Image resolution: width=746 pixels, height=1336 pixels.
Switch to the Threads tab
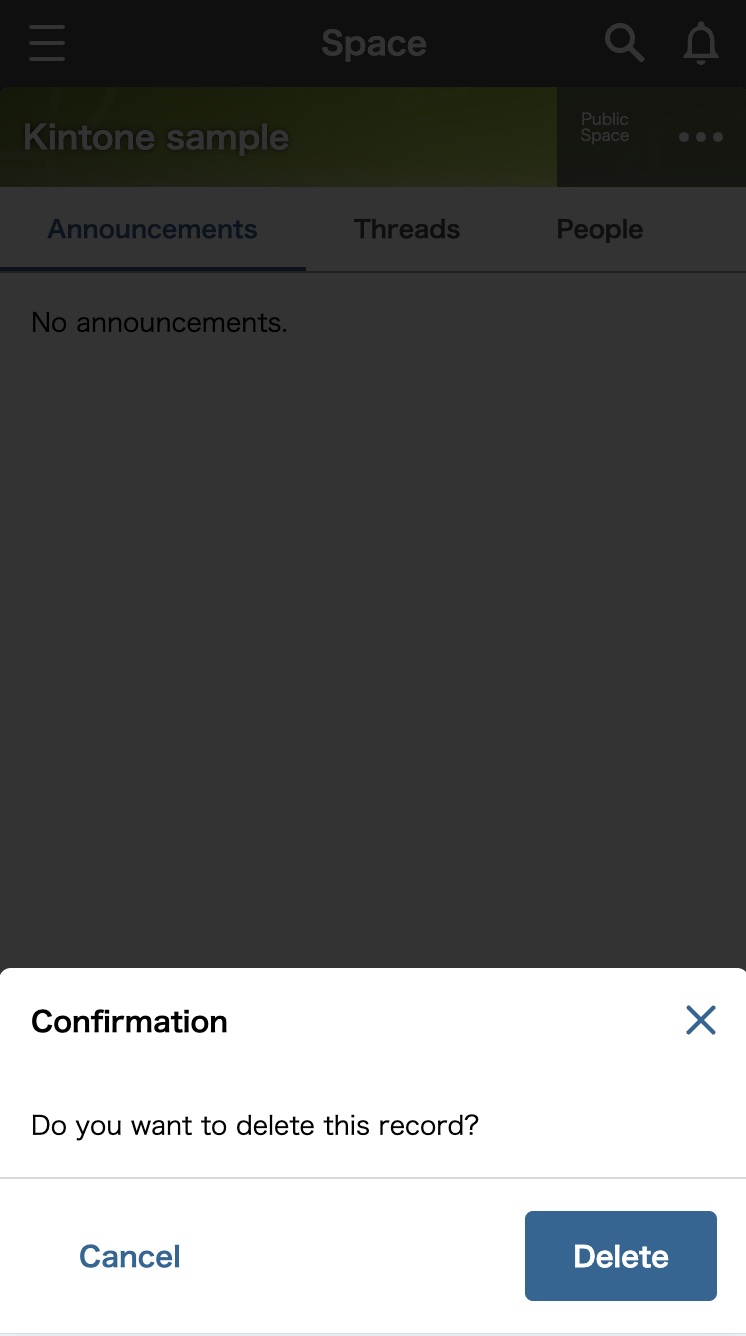(x=406, y=229)
